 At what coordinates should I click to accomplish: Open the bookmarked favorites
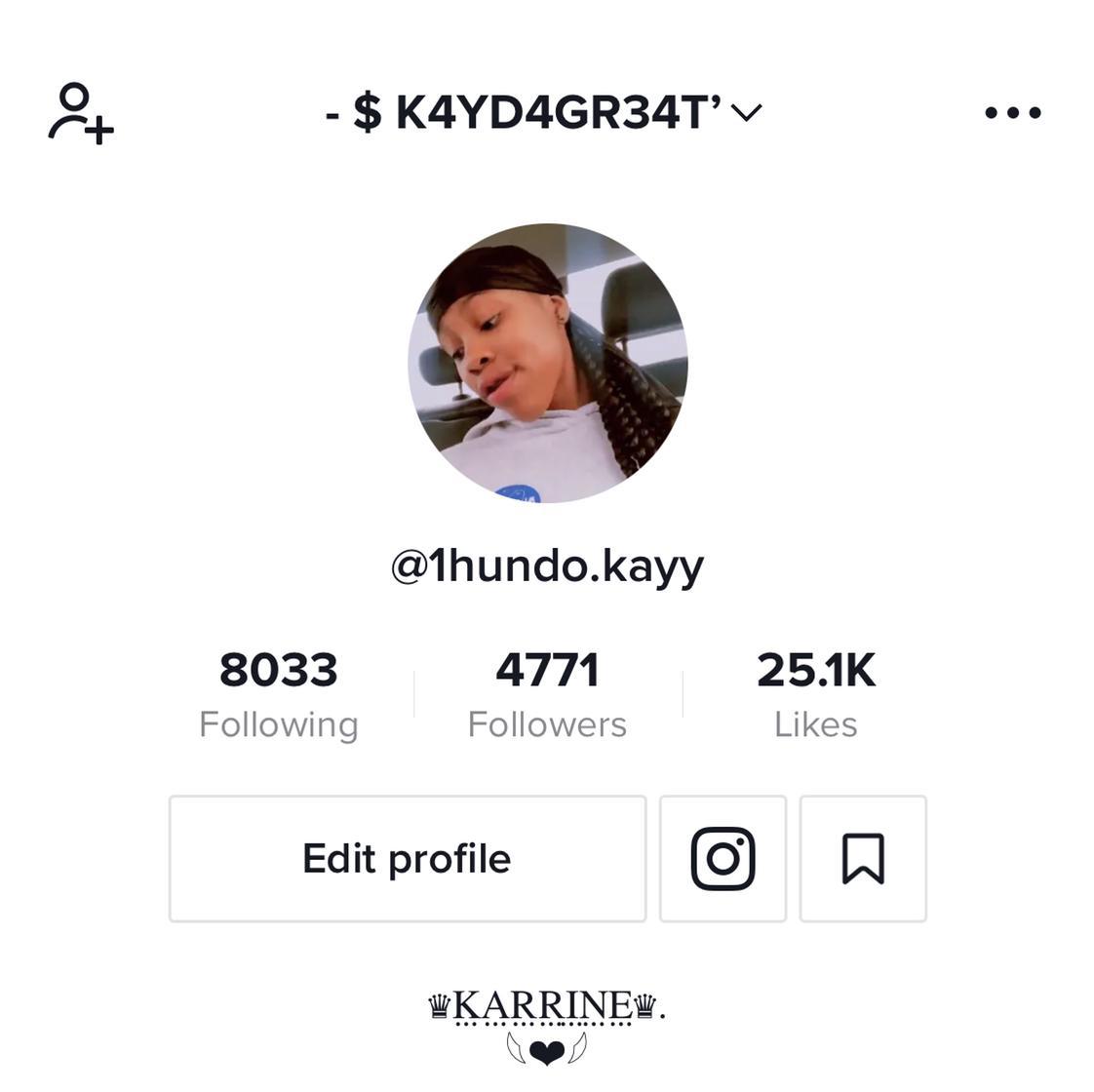click(863, 858)
